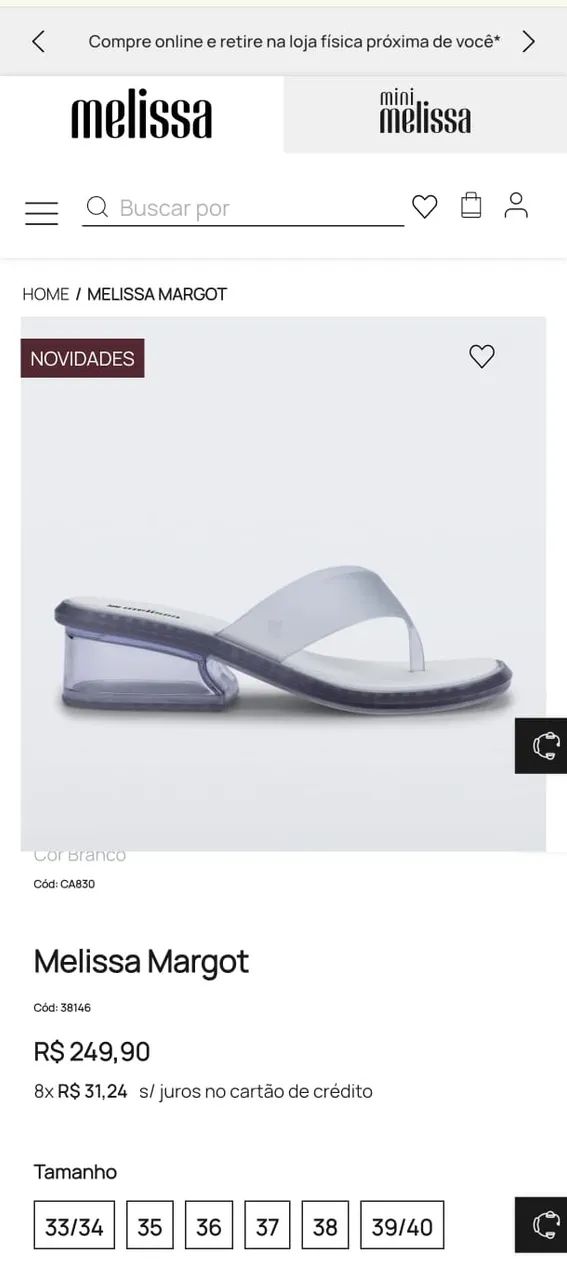The image size is (567, 1280).
Task: Open the shopping bag
Action: pos(471,206)
